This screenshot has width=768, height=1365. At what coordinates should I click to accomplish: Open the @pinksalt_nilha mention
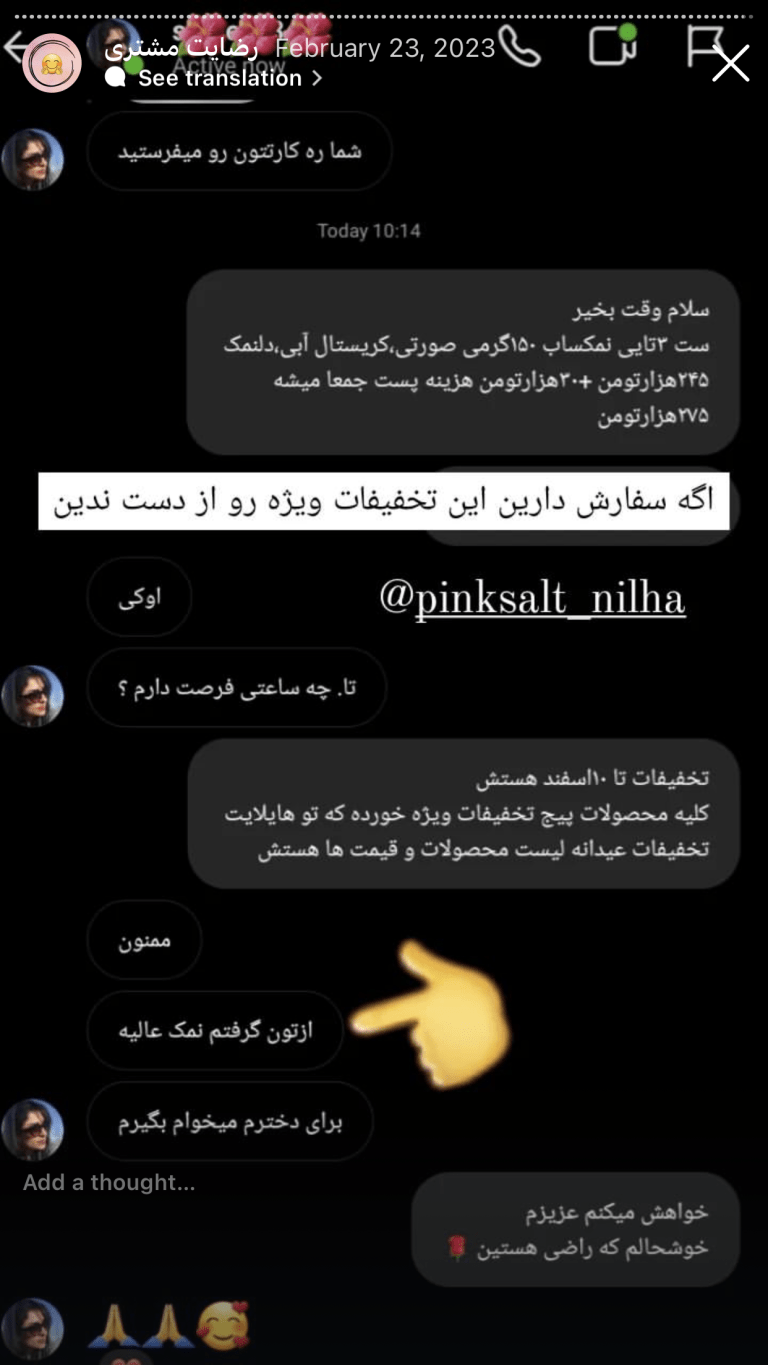coord(532,598)
